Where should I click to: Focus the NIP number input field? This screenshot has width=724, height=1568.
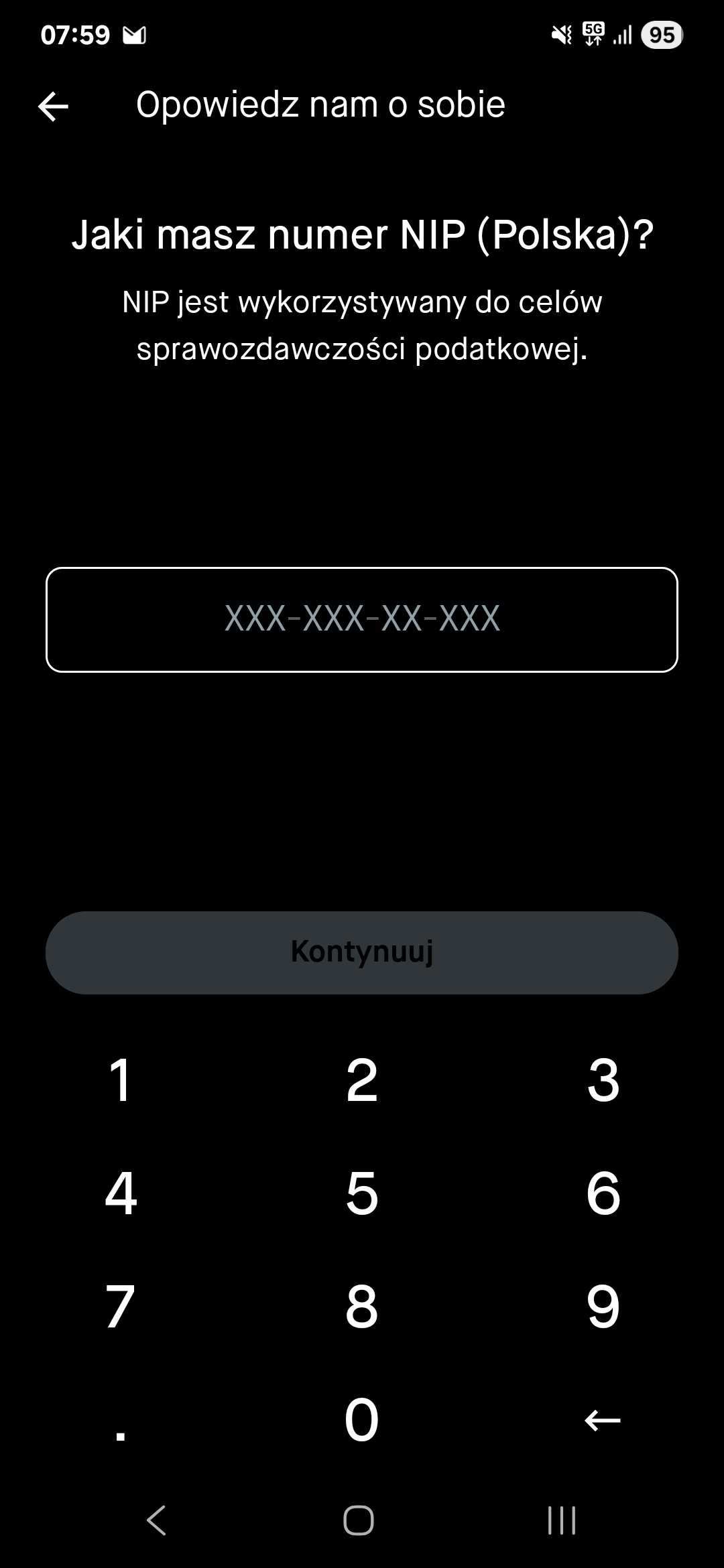[362, 619]
